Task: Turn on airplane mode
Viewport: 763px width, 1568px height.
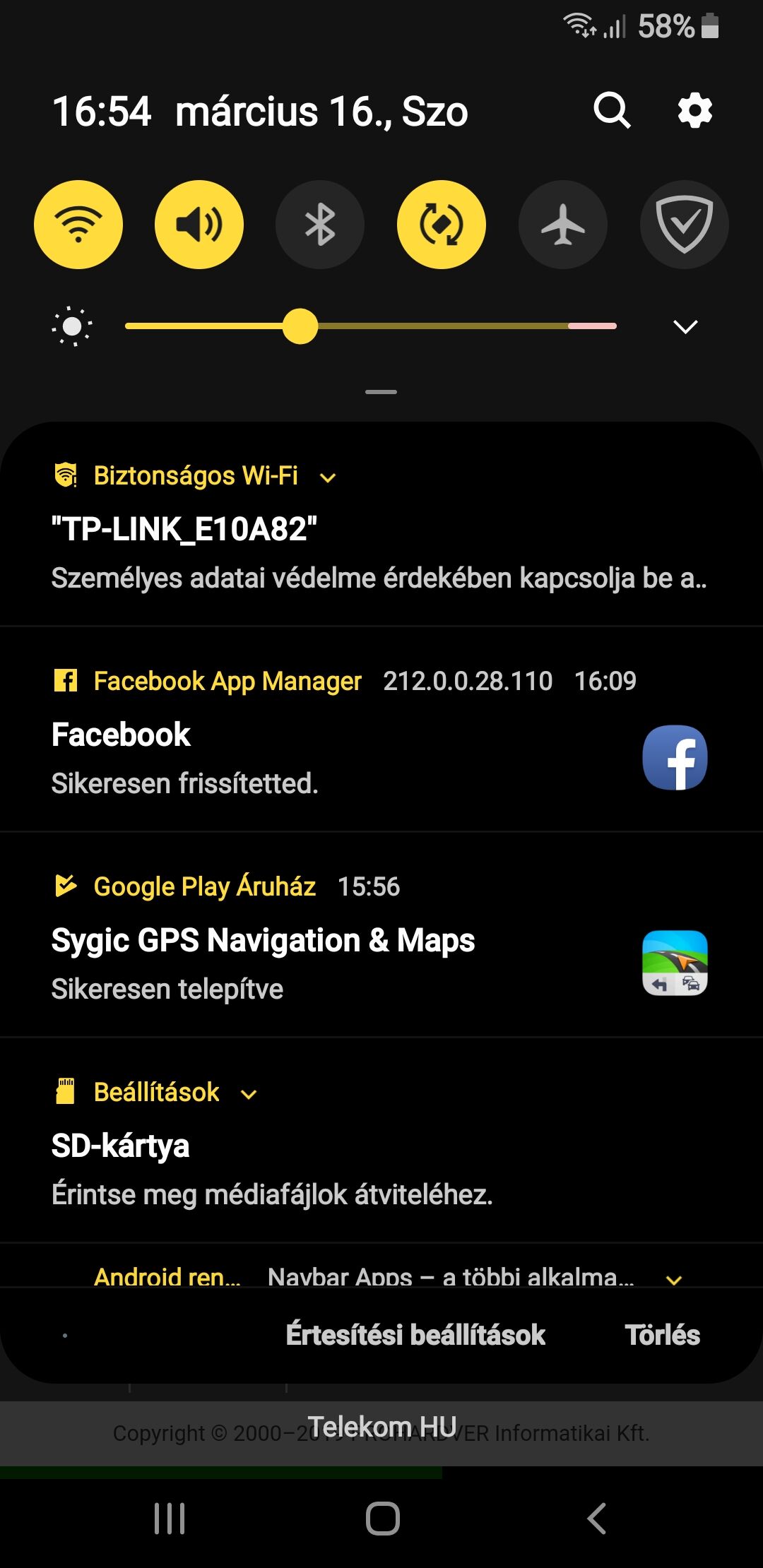Action: click(563, 225)
